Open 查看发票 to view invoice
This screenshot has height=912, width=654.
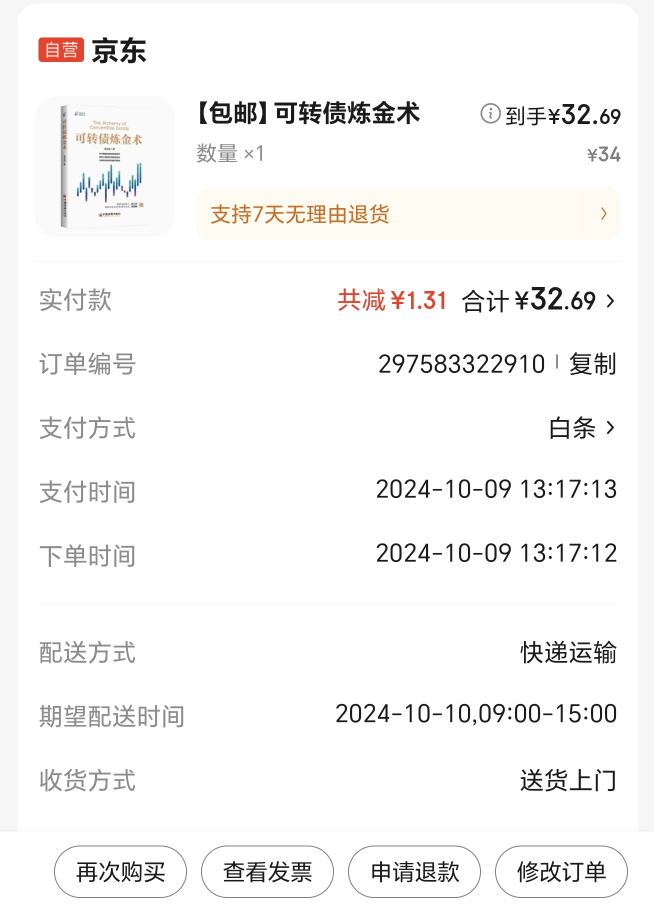point(267,872)
